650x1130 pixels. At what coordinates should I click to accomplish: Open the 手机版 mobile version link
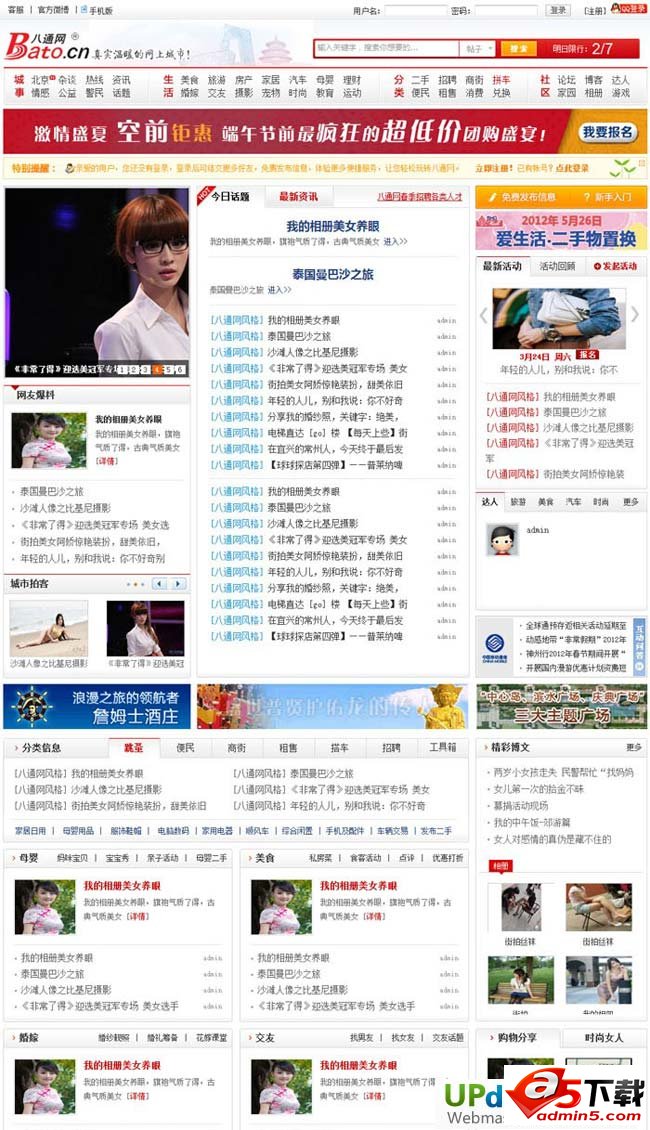tap(99, 10)
